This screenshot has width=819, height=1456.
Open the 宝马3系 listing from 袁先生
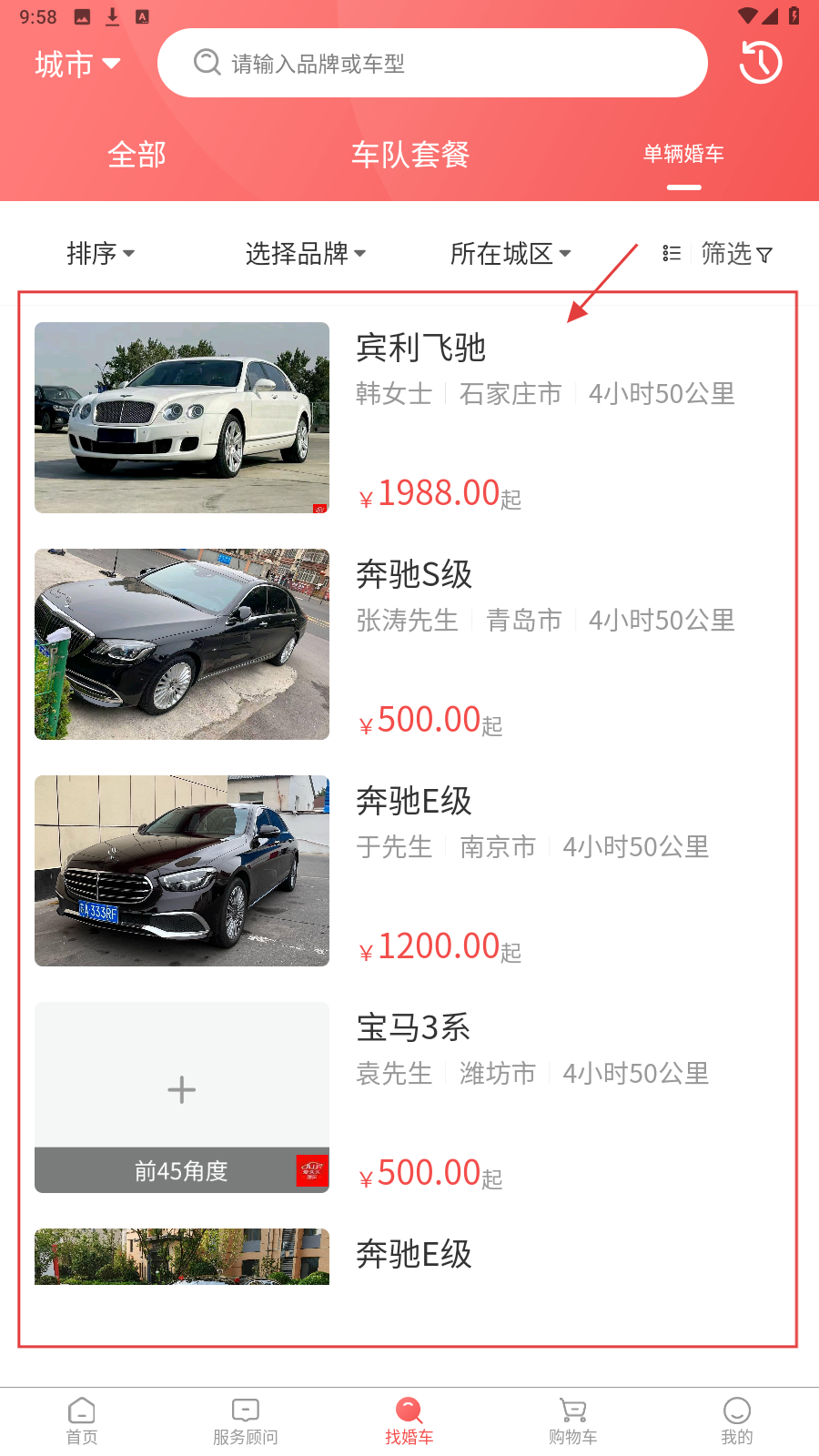tap(412, 1028)
